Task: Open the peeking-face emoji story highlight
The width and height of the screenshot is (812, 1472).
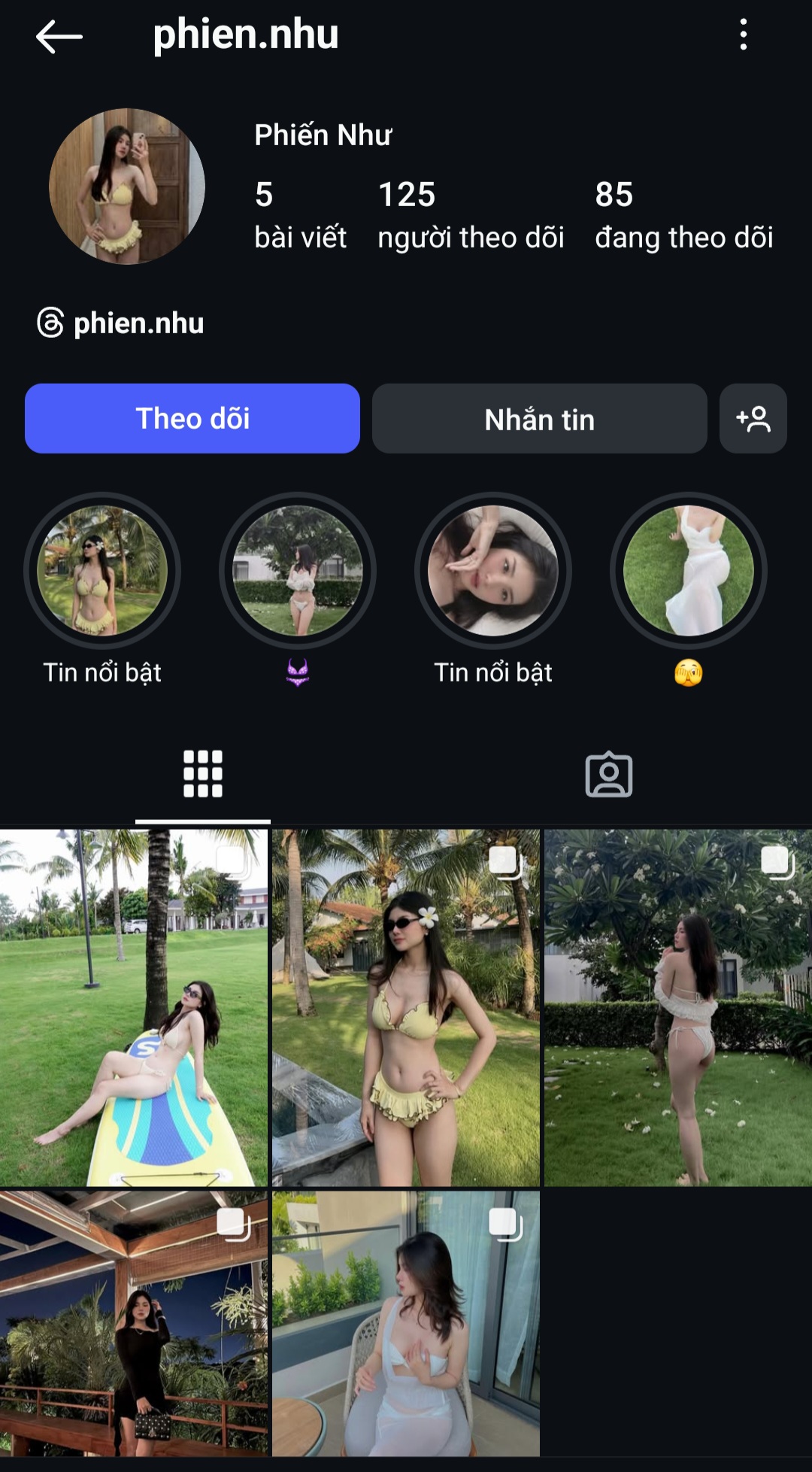Action: point(689,572)
